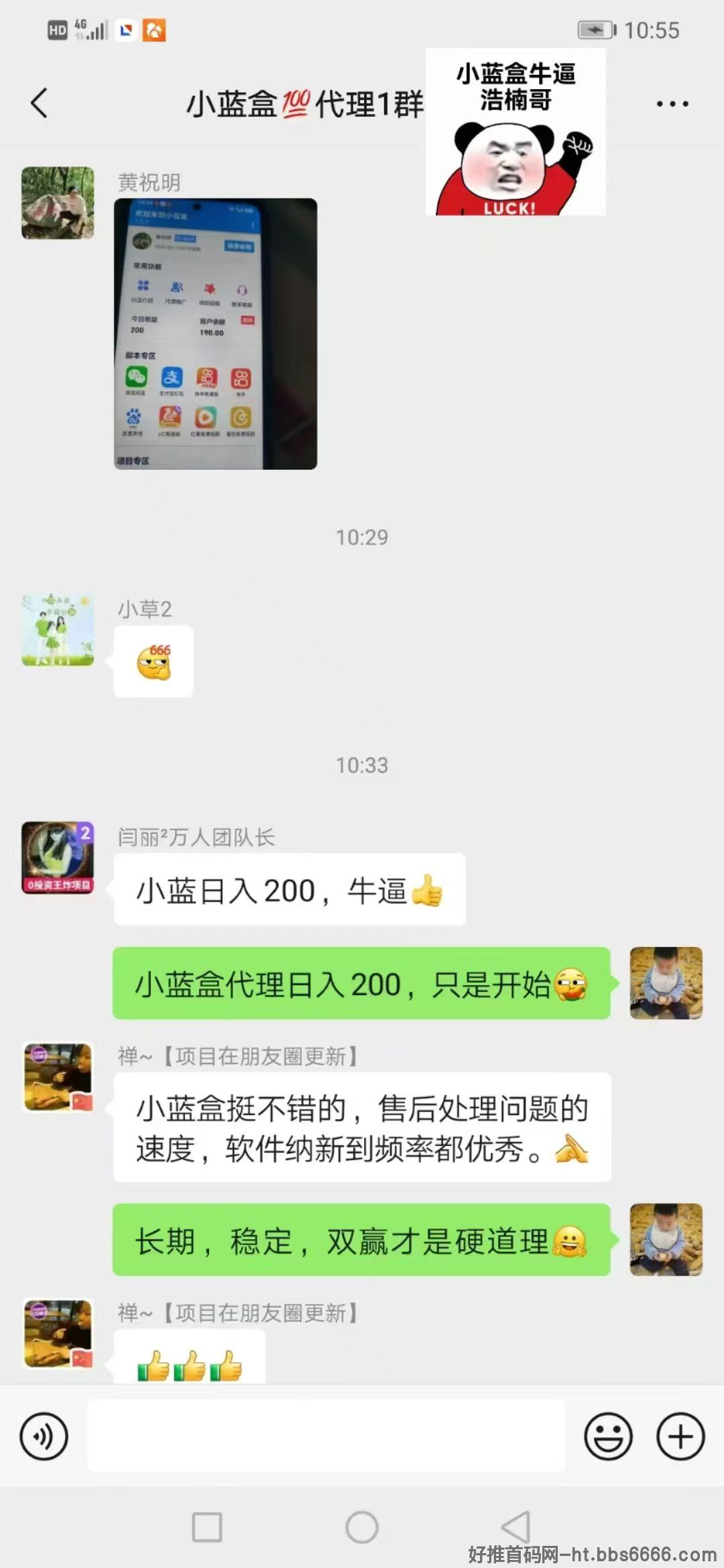The width and height of the screenshot is (724, 1568).
Task: Open the emoji sticker panel
Action: coord(608,1436)
